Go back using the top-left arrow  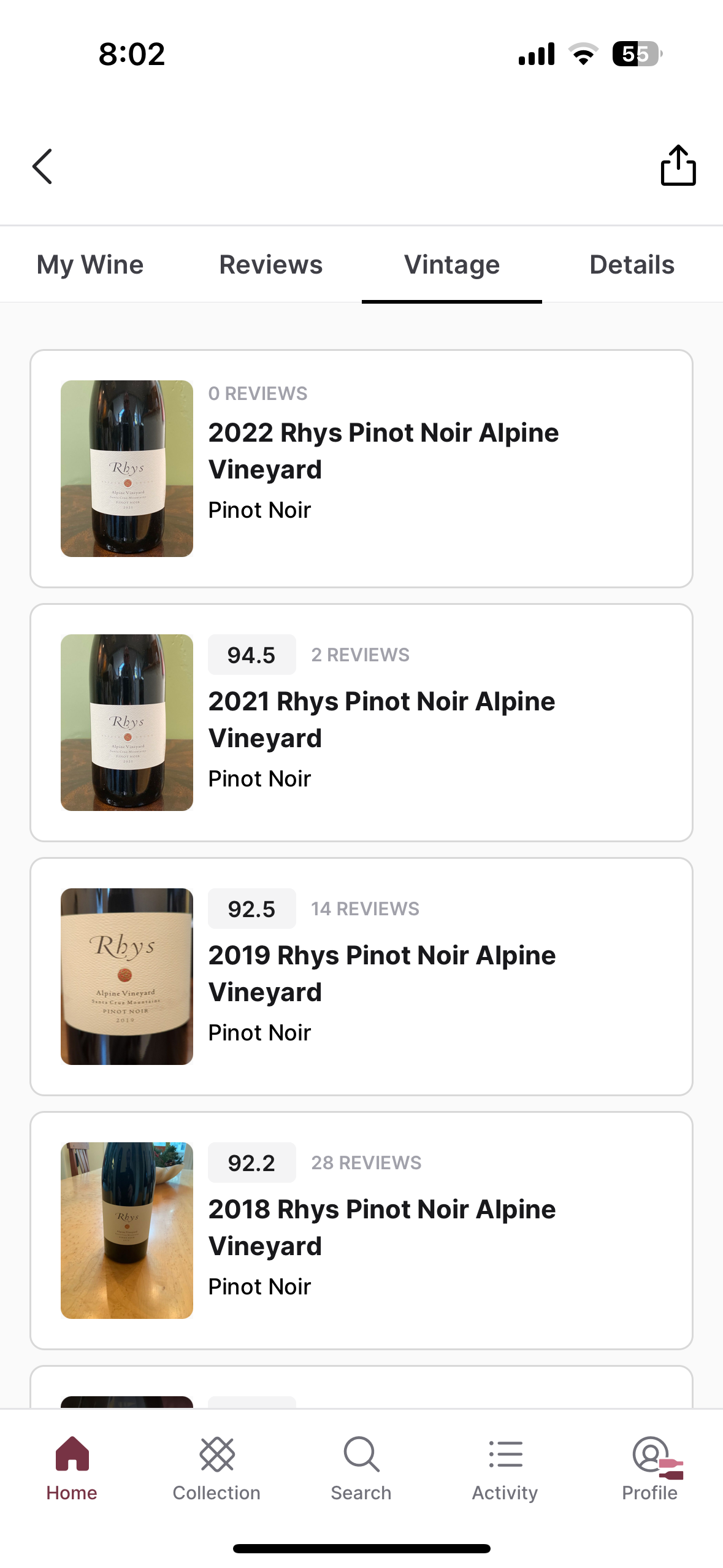point(42,166)
